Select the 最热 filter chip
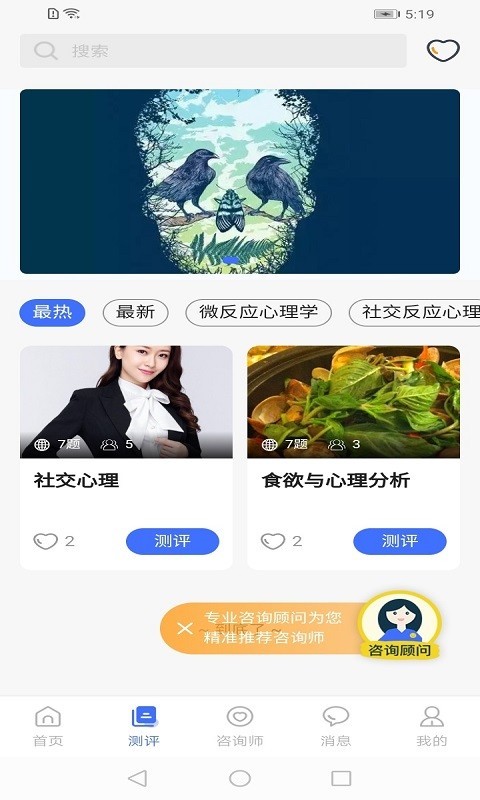Image resolution: width=480 pixels, height=800 pixels. point(52,312)
